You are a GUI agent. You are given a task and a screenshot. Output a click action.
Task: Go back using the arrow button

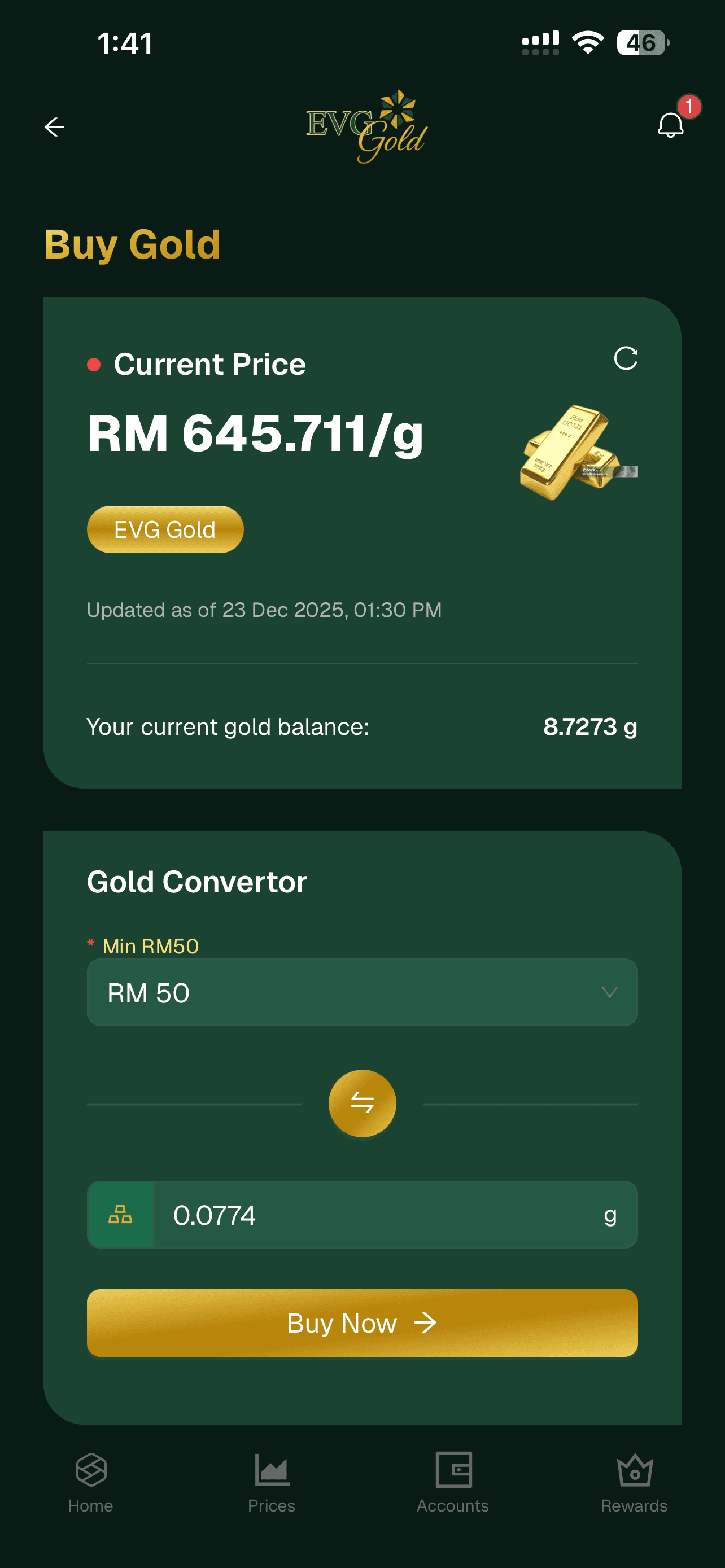(x=54, y=126)
